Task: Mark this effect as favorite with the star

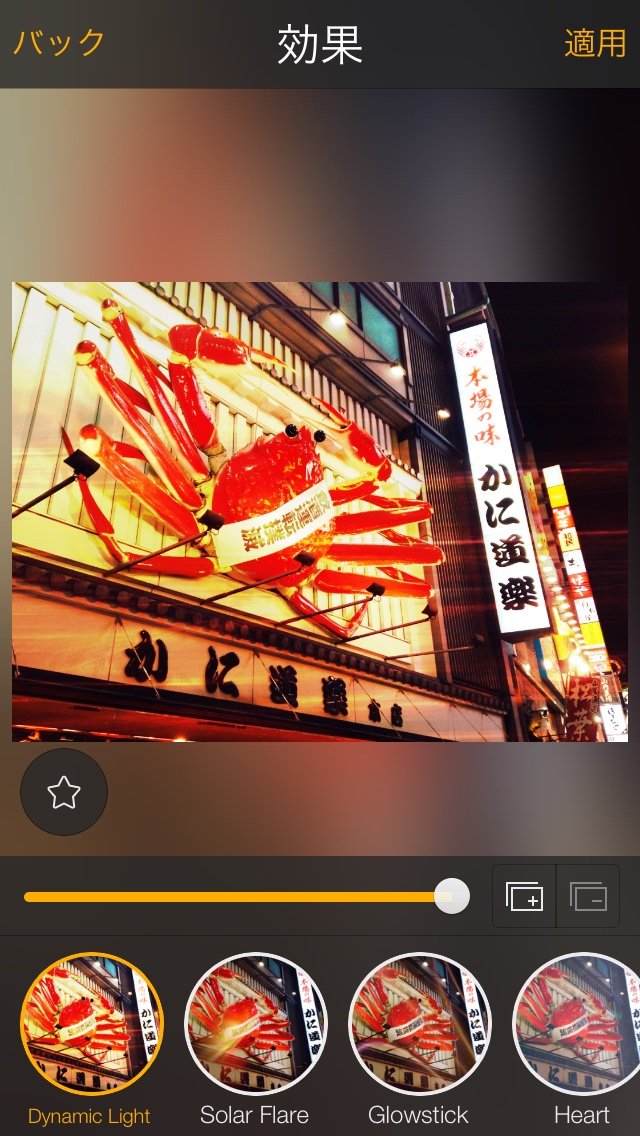Action: click(64, 793)
